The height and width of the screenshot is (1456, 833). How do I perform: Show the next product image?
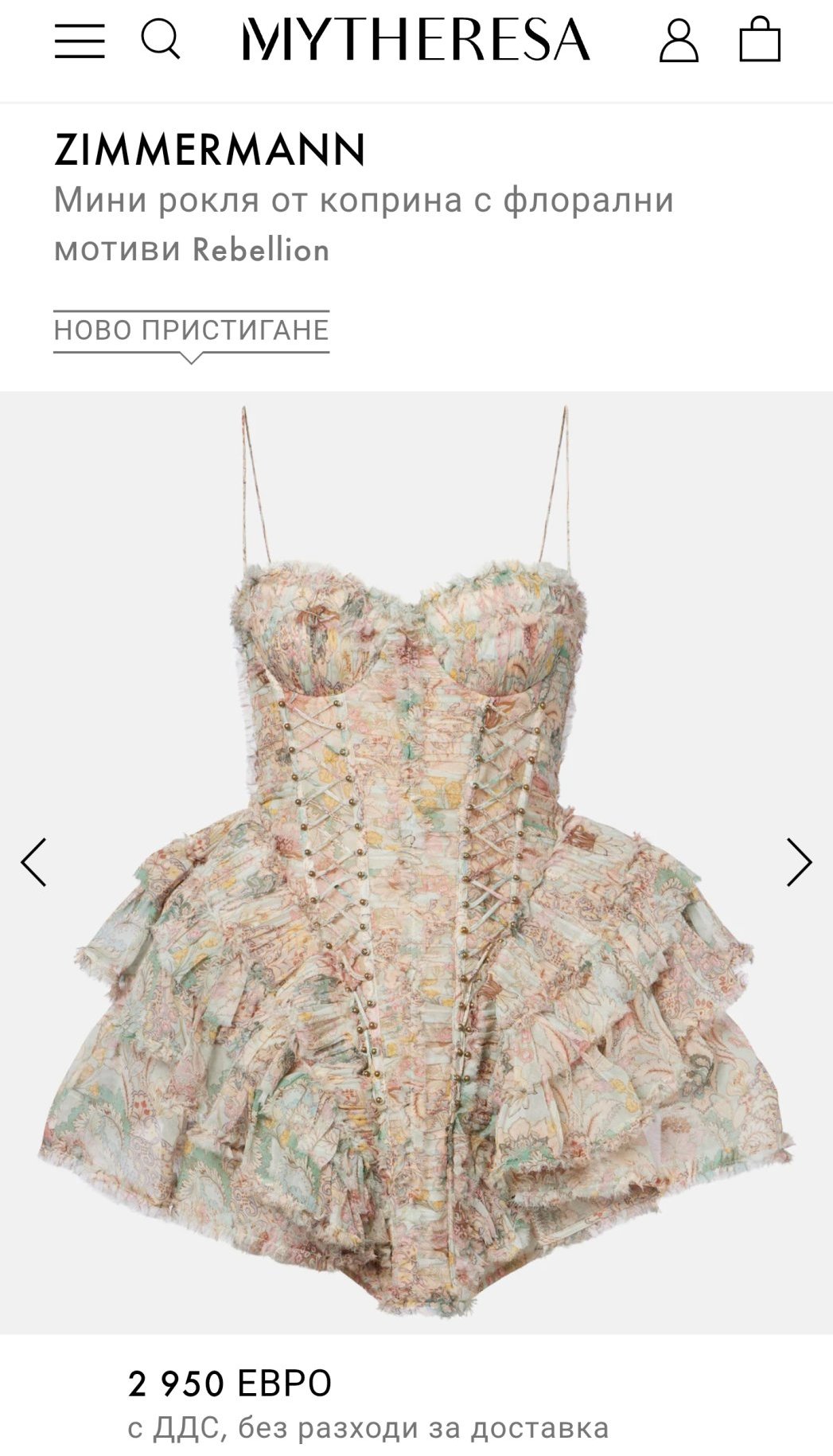pos(798,862)
